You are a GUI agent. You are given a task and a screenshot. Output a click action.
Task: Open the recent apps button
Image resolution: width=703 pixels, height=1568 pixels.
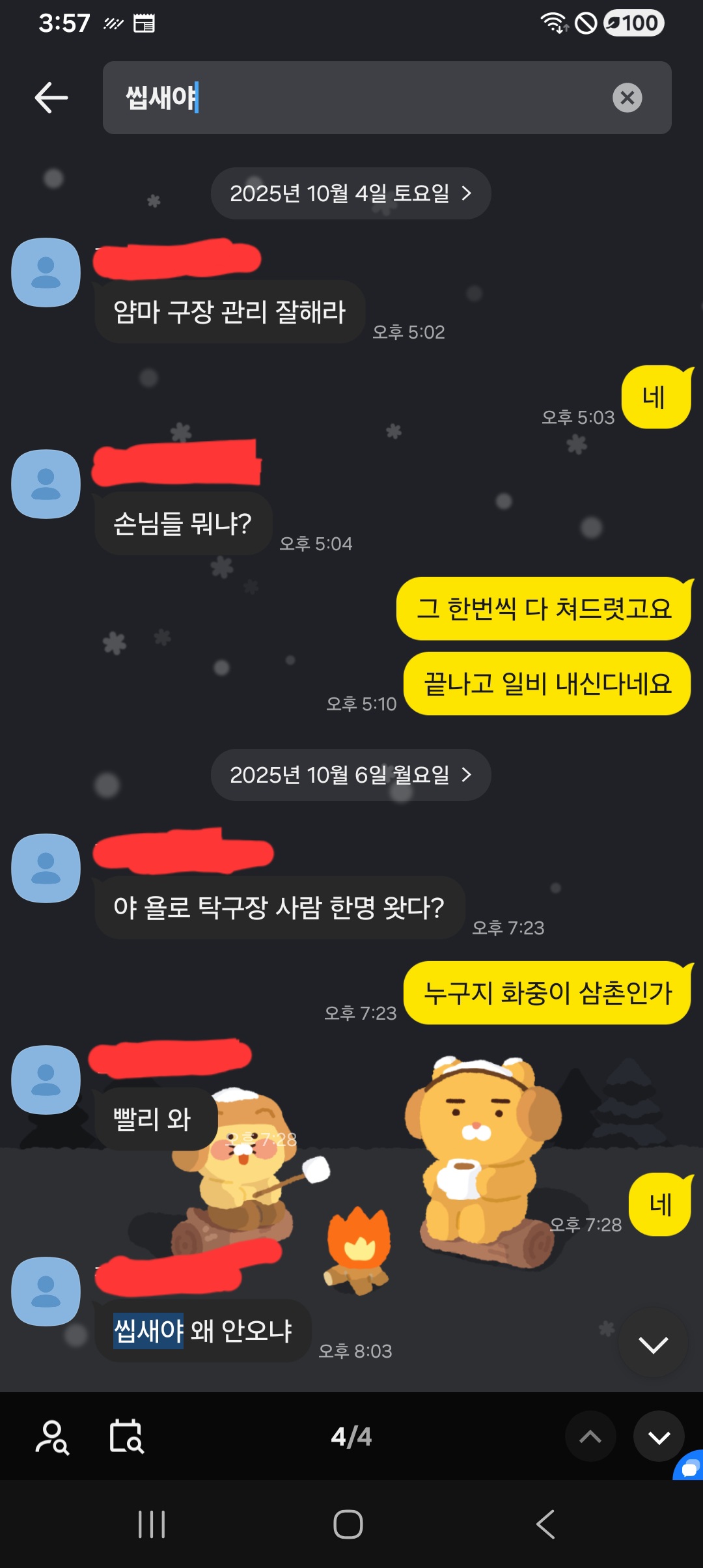tap(152, 1524)
